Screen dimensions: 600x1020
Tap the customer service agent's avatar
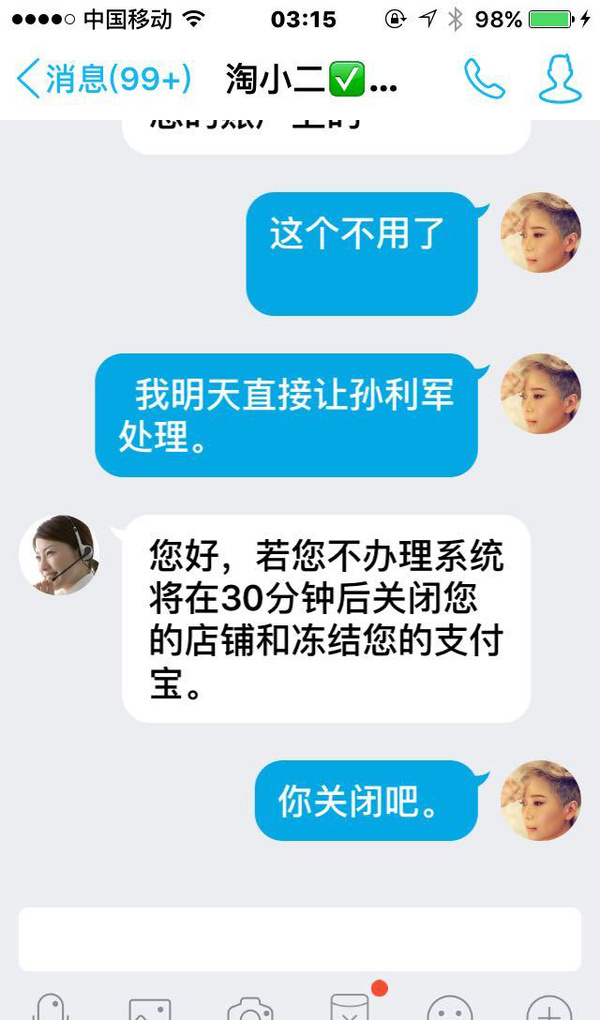[x=58, y=555]
